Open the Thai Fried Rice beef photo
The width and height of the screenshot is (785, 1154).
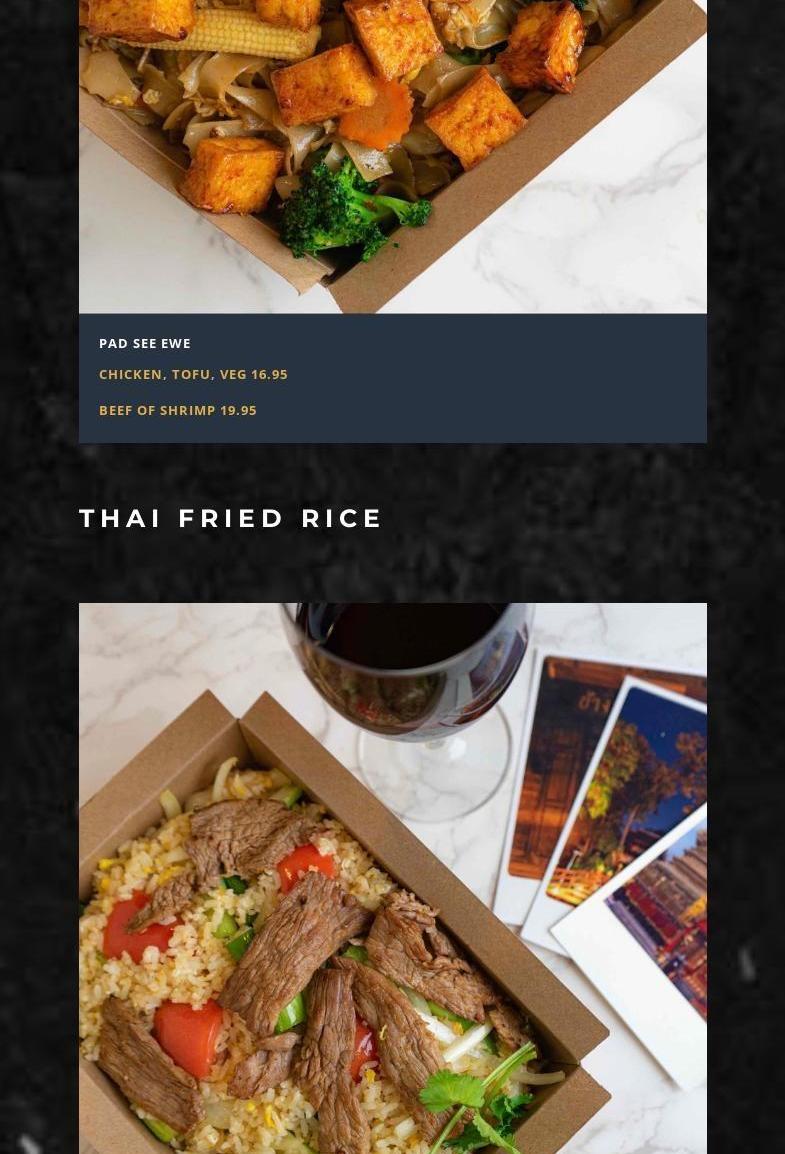coord(392,878)
